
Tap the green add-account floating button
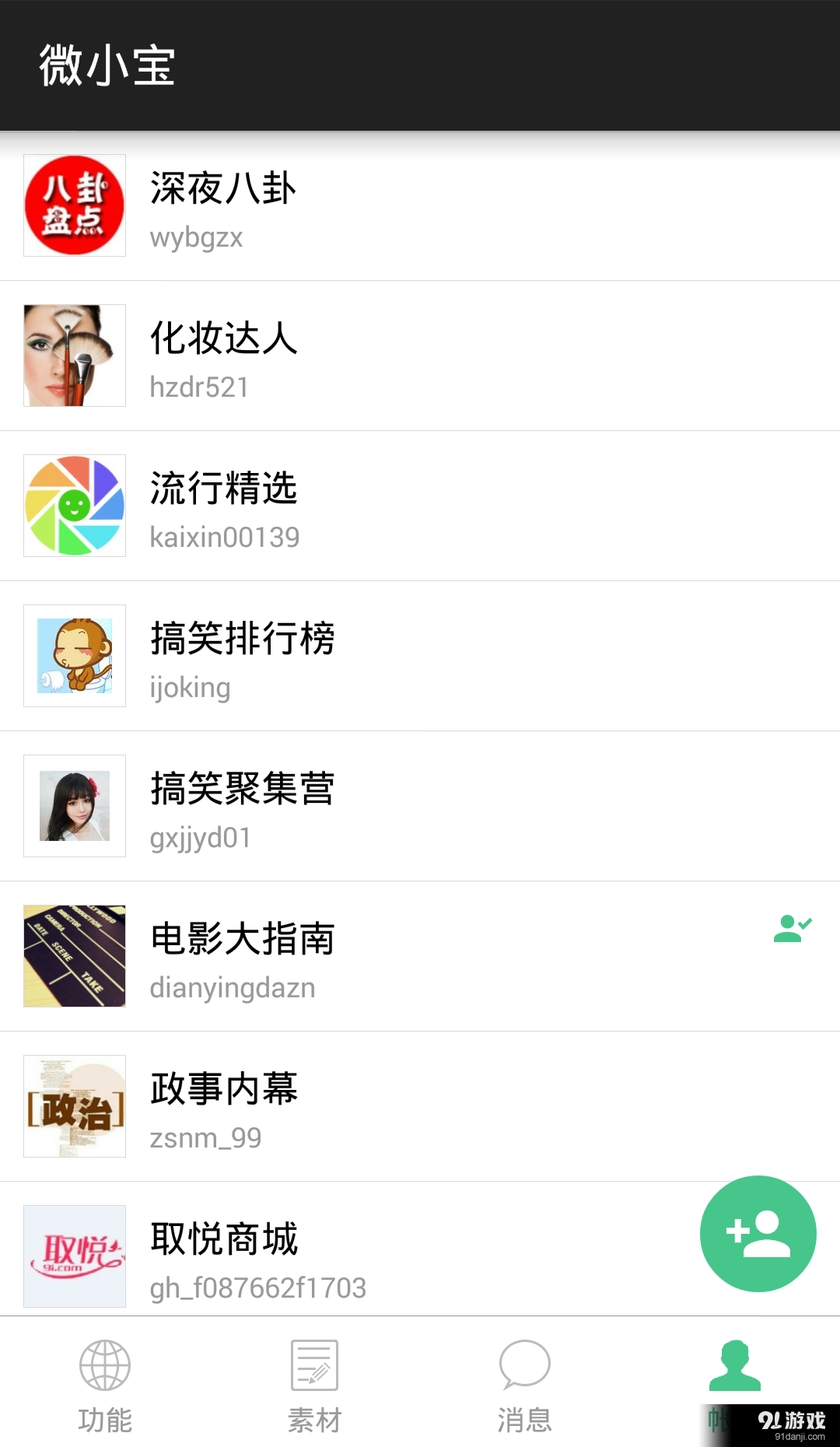coord(758,1234)
